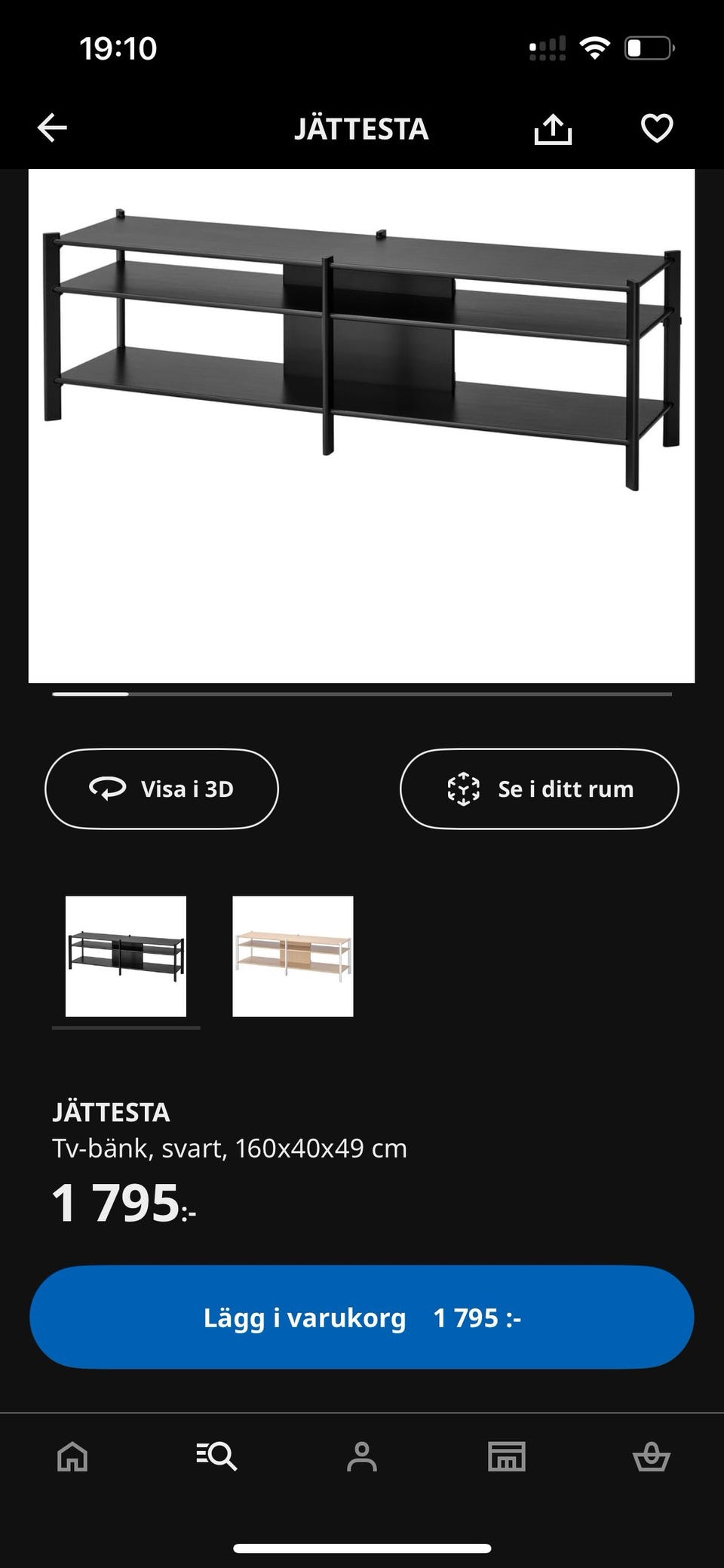Open the 3D viewer via Visa i 3D

161,789
